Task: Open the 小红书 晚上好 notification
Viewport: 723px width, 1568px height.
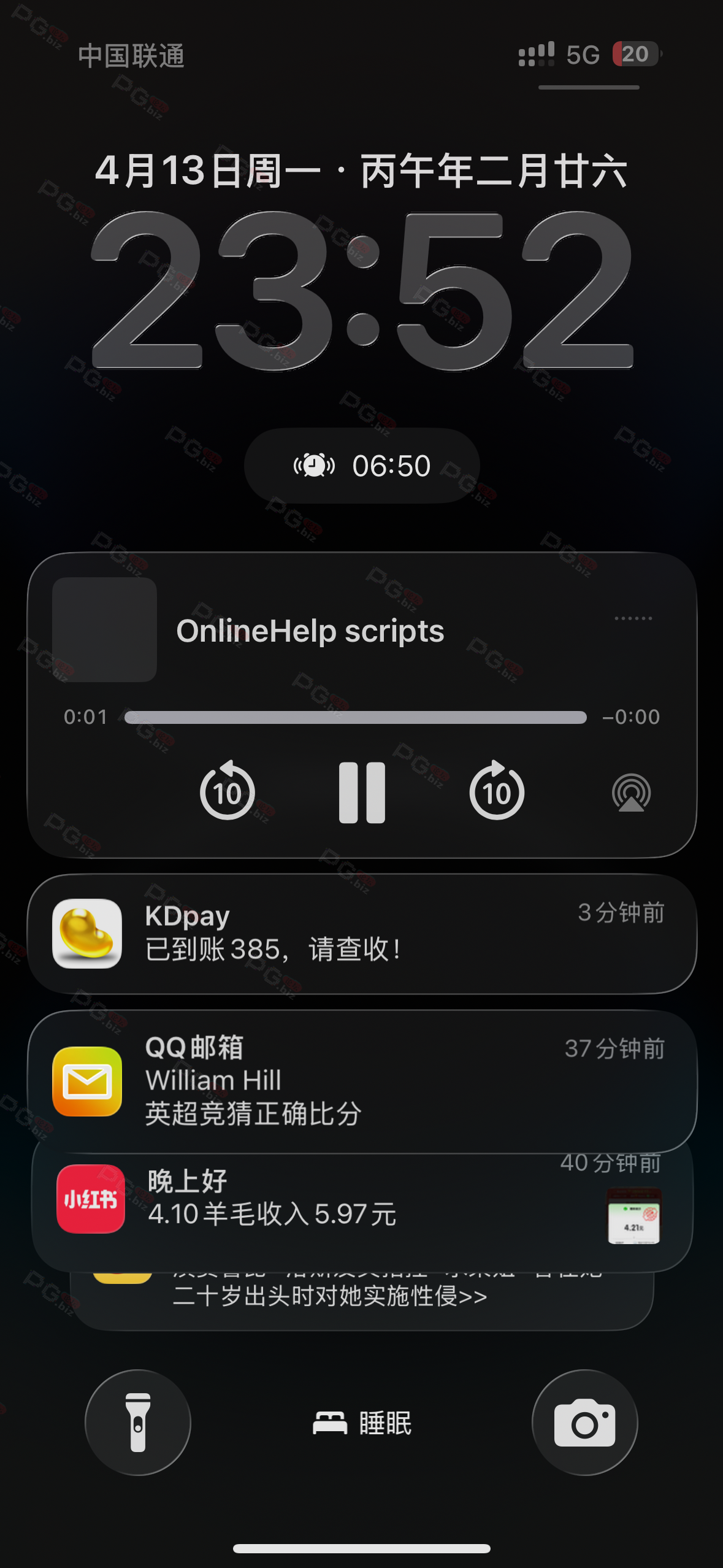Action: point(362,1199)
